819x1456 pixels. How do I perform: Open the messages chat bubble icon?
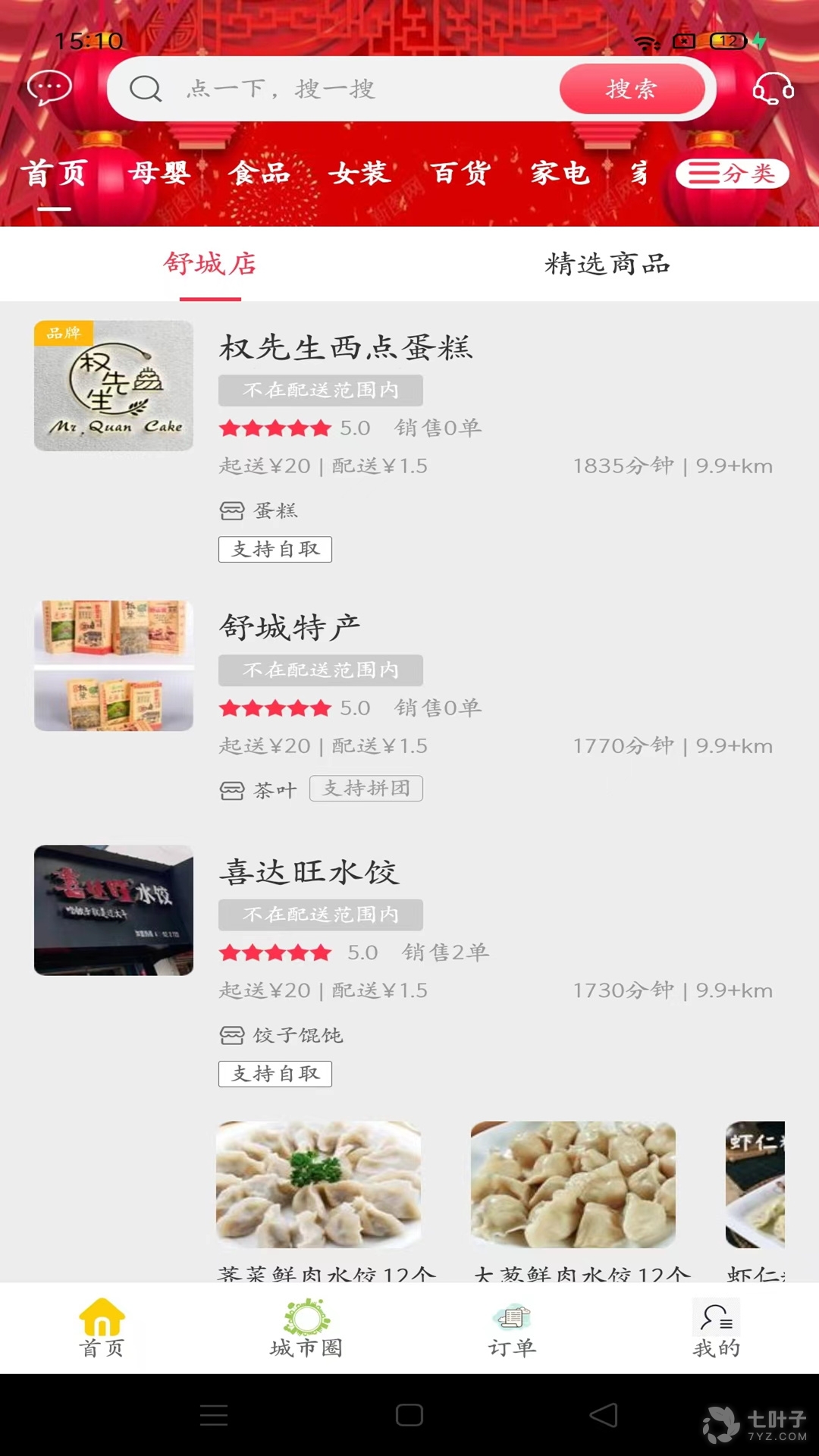click(x=49, y=88)
